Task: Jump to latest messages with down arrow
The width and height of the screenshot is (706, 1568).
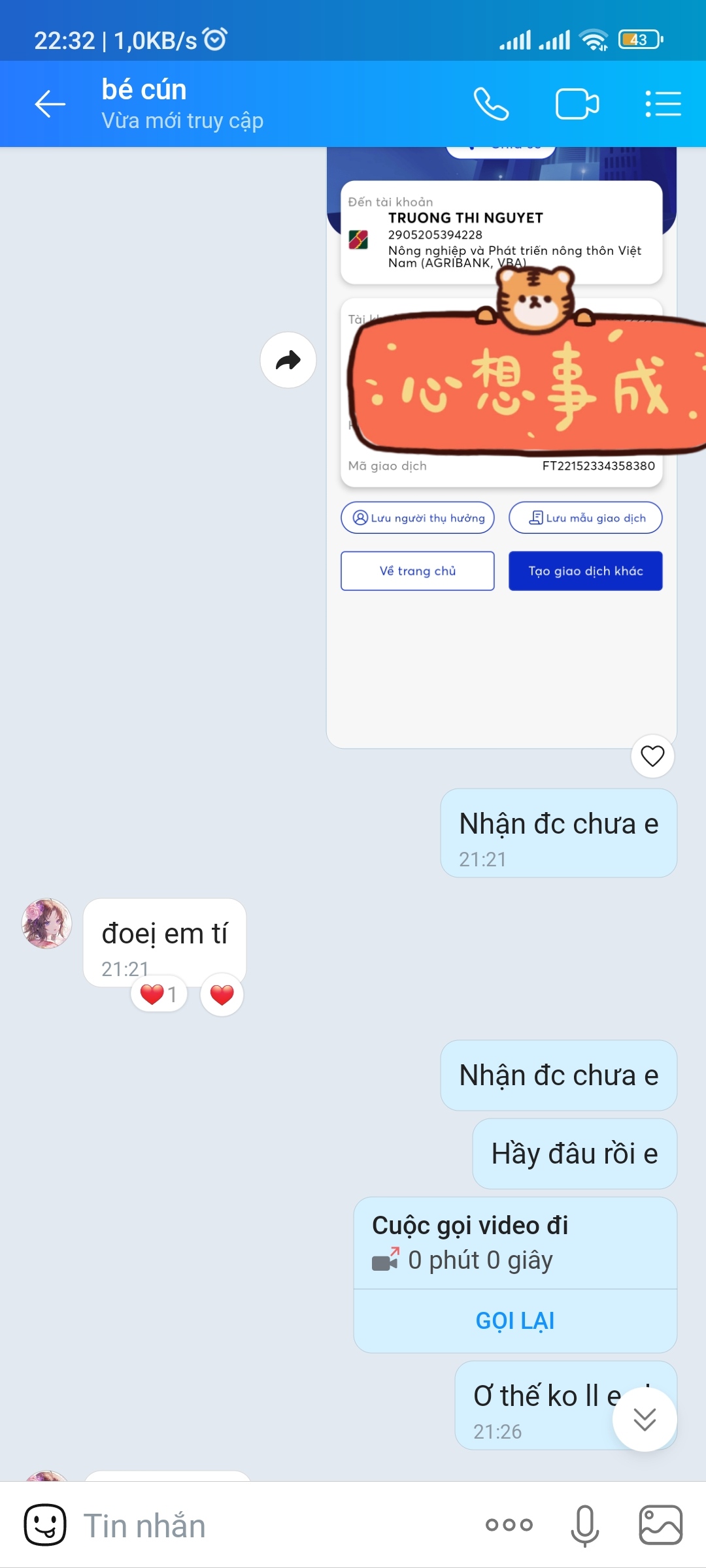Action: click(645, 1419)
